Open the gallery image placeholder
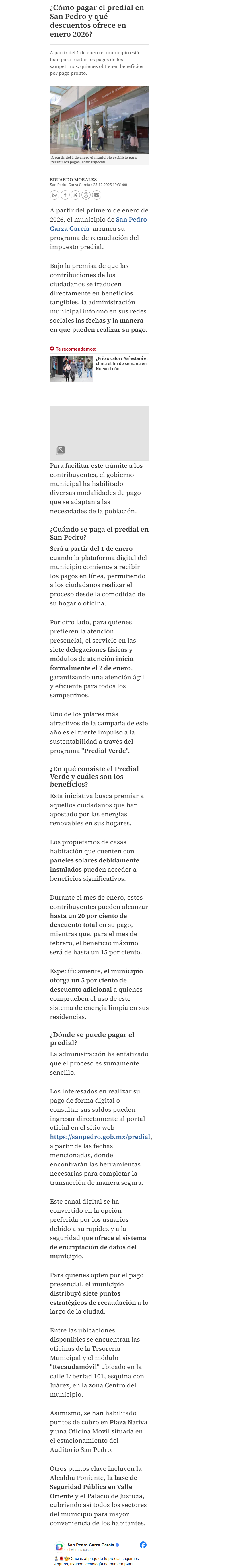 [x=99, y=433]
